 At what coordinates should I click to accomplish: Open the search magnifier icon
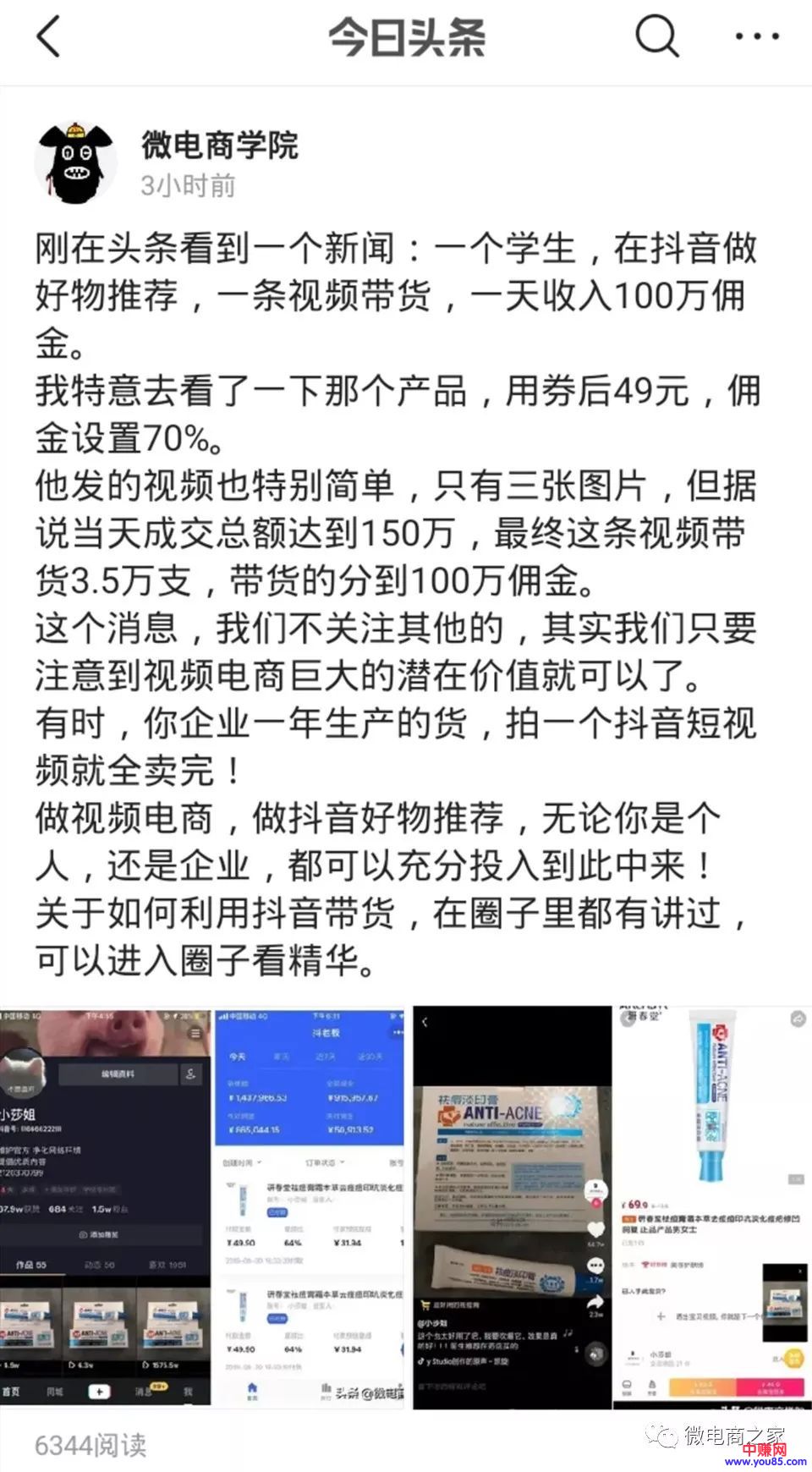pyautogui.click(x=656, y=37)
